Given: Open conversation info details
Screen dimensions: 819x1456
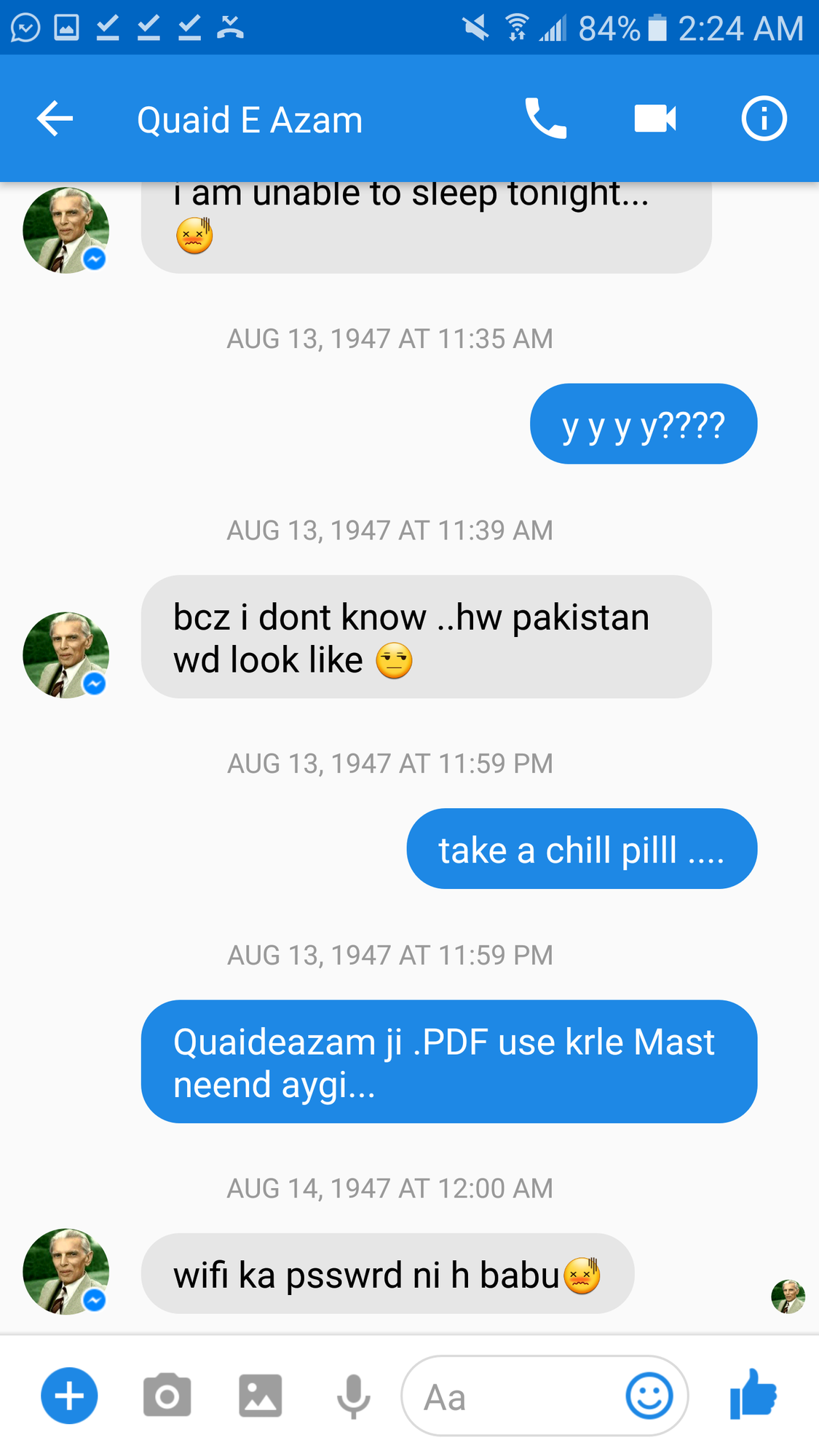Looking at the screenshot, I should 764,118.
